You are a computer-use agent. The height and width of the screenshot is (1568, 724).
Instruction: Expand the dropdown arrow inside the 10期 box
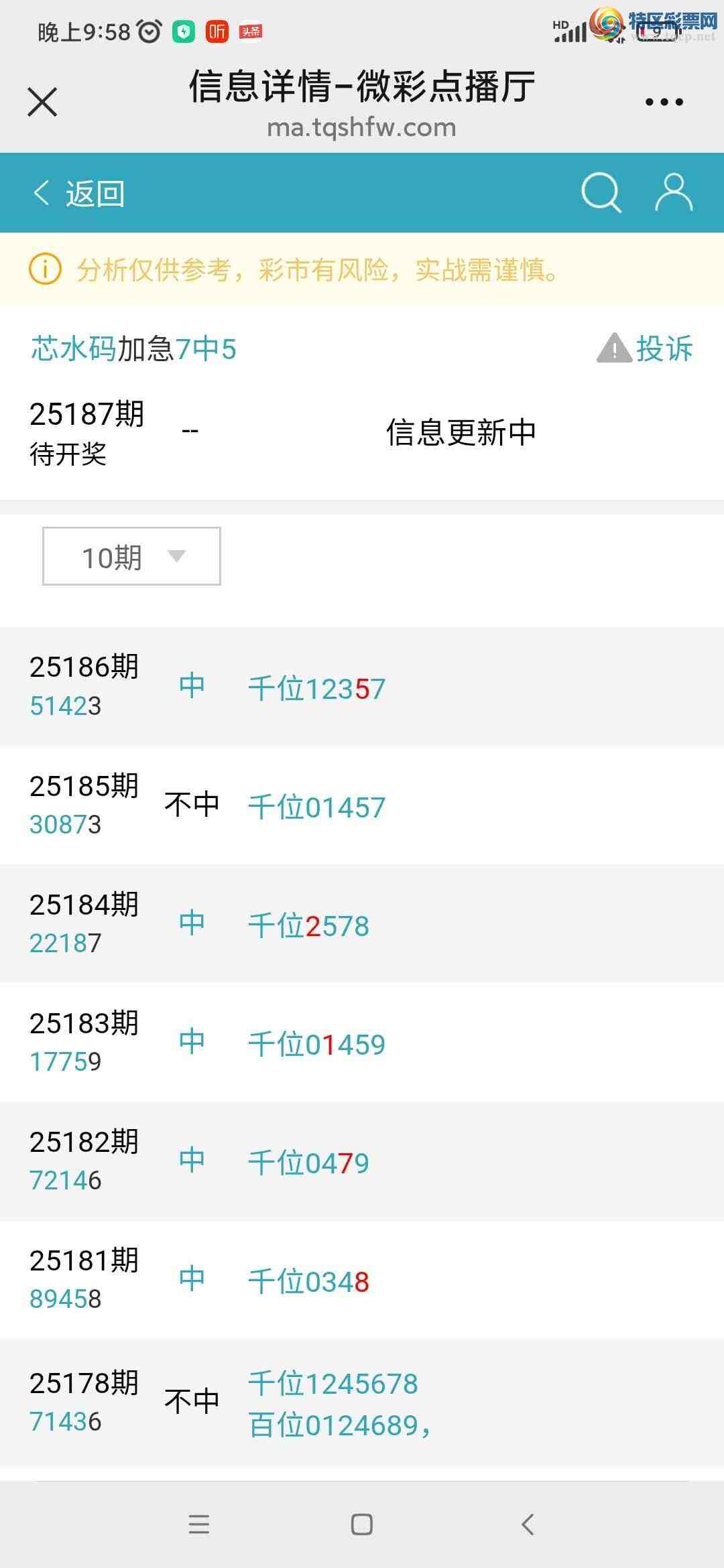176,556
